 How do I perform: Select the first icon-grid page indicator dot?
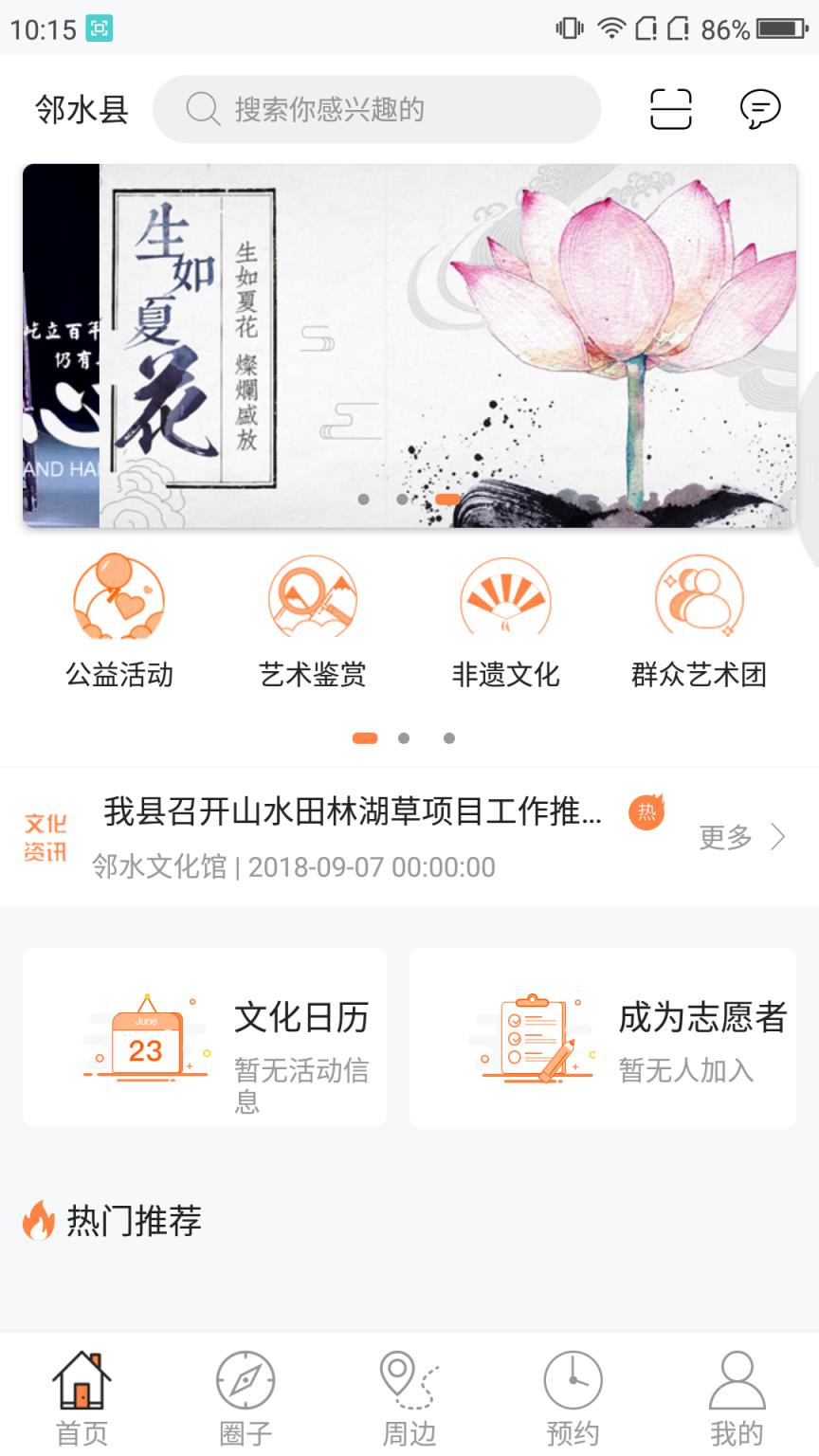tap(364, 737)
